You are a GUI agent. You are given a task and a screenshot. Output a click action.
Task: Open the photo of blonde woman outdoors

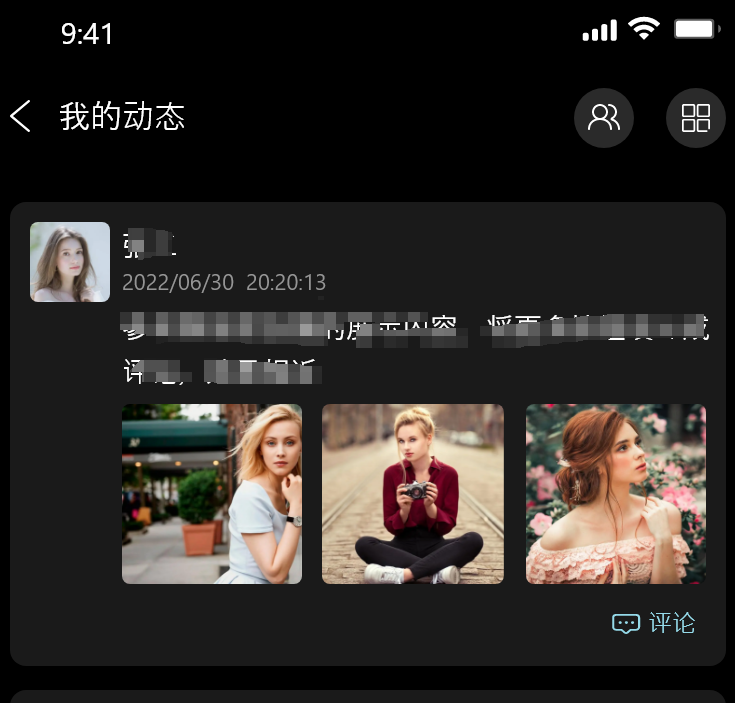click(212, 494)
